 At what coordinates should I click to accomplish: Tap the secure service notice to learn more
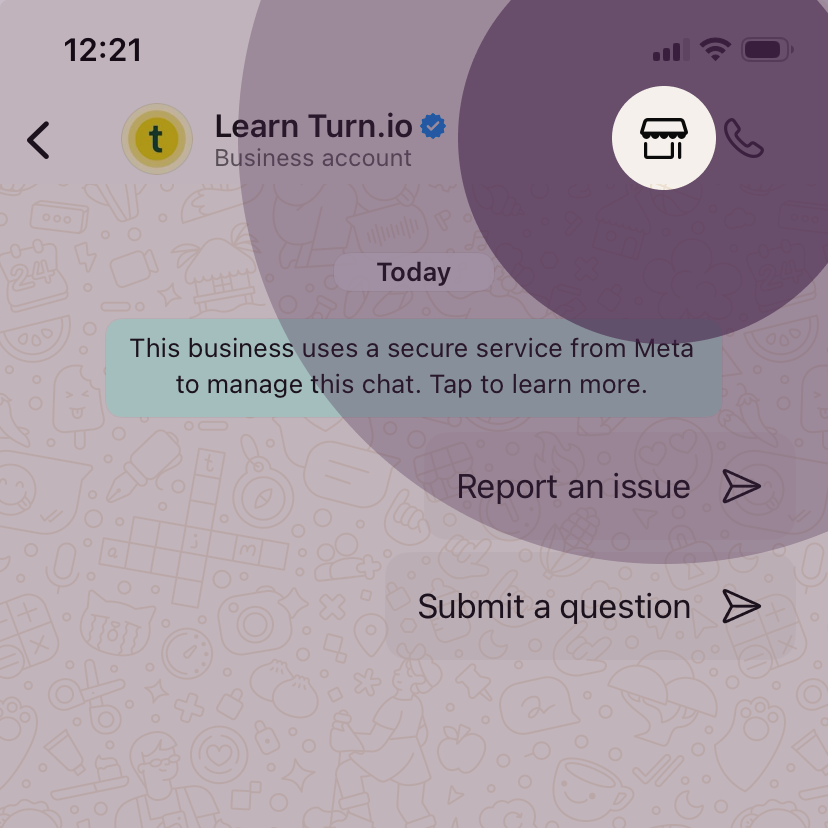[x=413, y=367]
